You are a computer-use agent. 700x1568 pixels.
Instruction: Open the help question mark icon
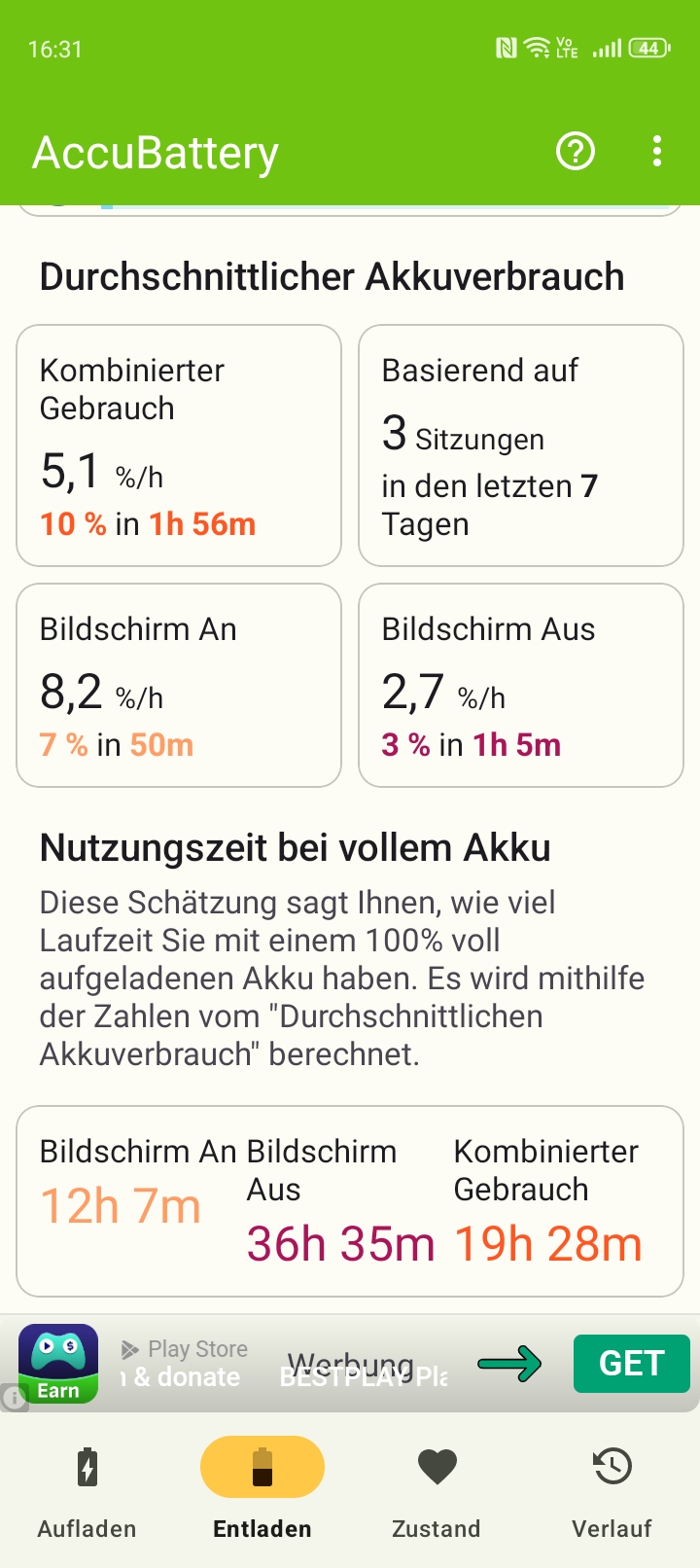(576, 152)
